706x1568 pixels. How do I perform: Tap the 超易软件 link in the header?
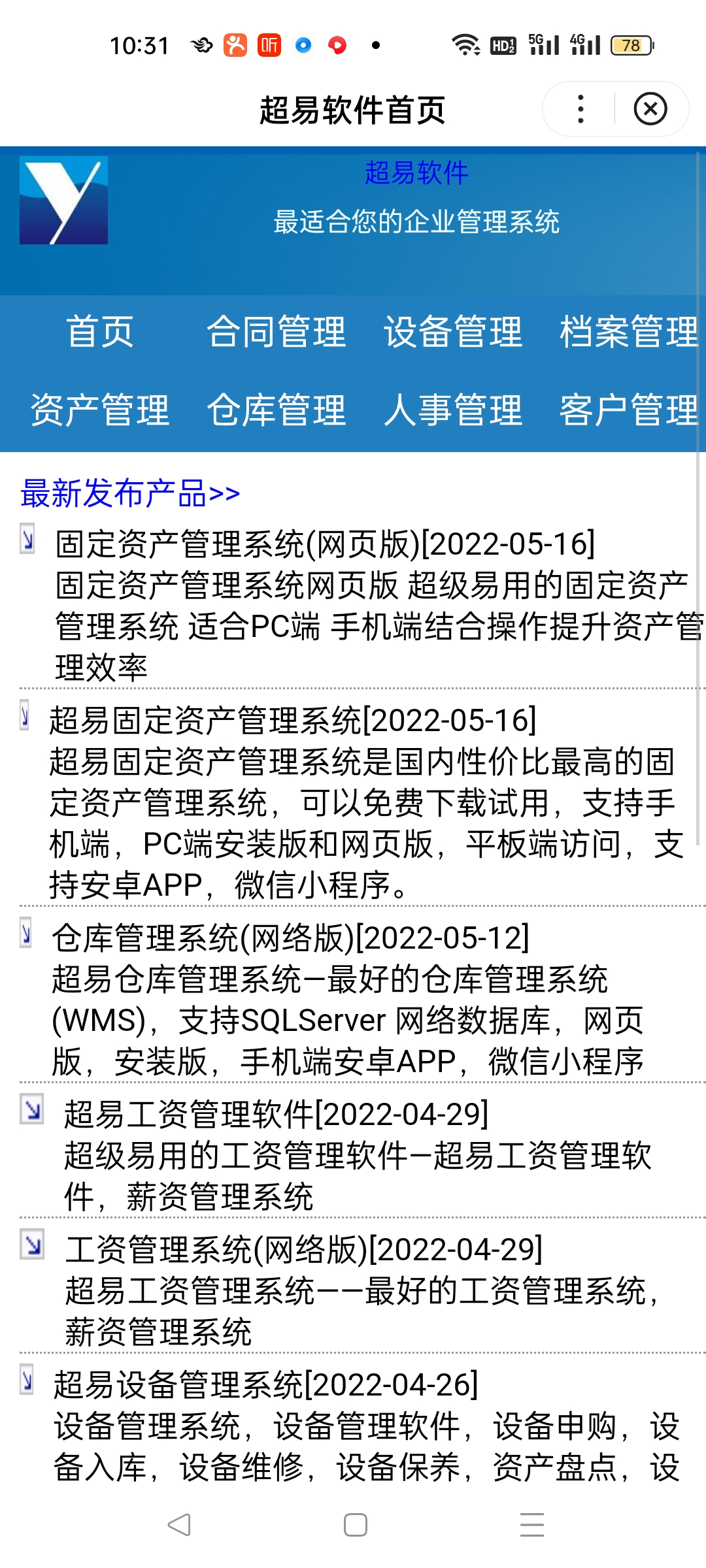point(416,173)
